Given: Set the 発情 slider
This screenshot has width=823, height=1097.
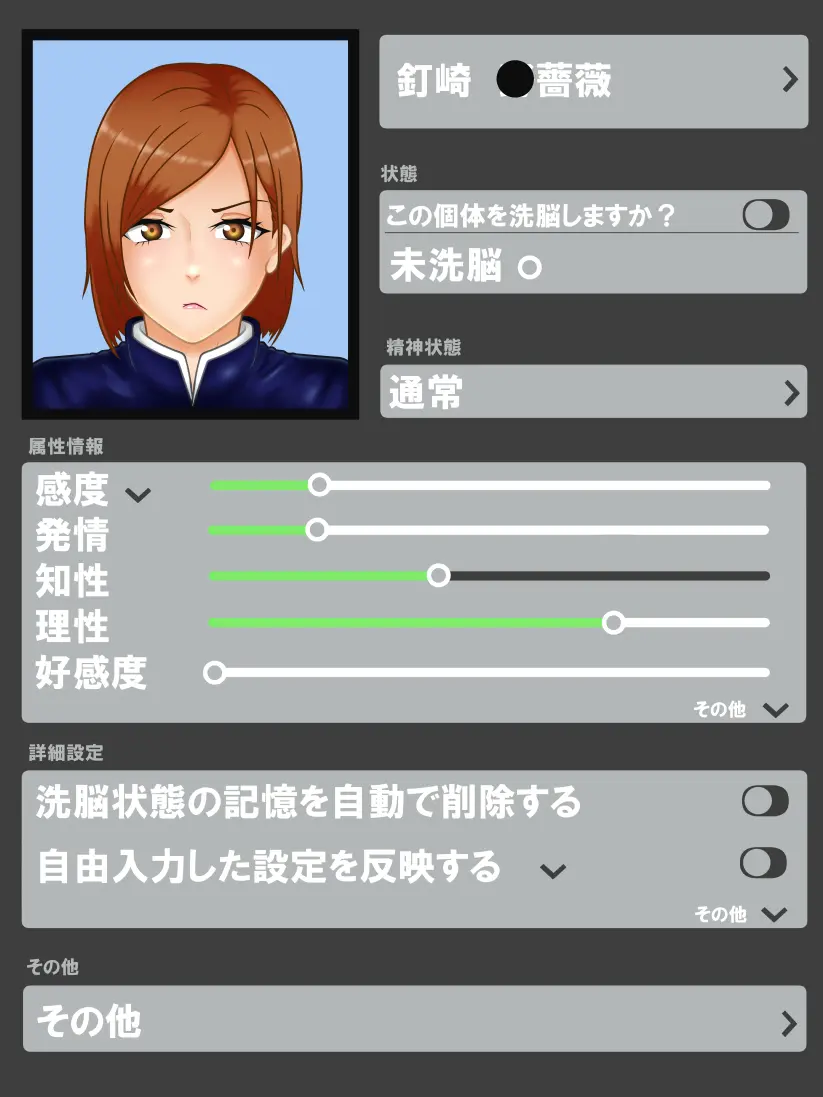Looking at the screenshot, I should 317,530.
